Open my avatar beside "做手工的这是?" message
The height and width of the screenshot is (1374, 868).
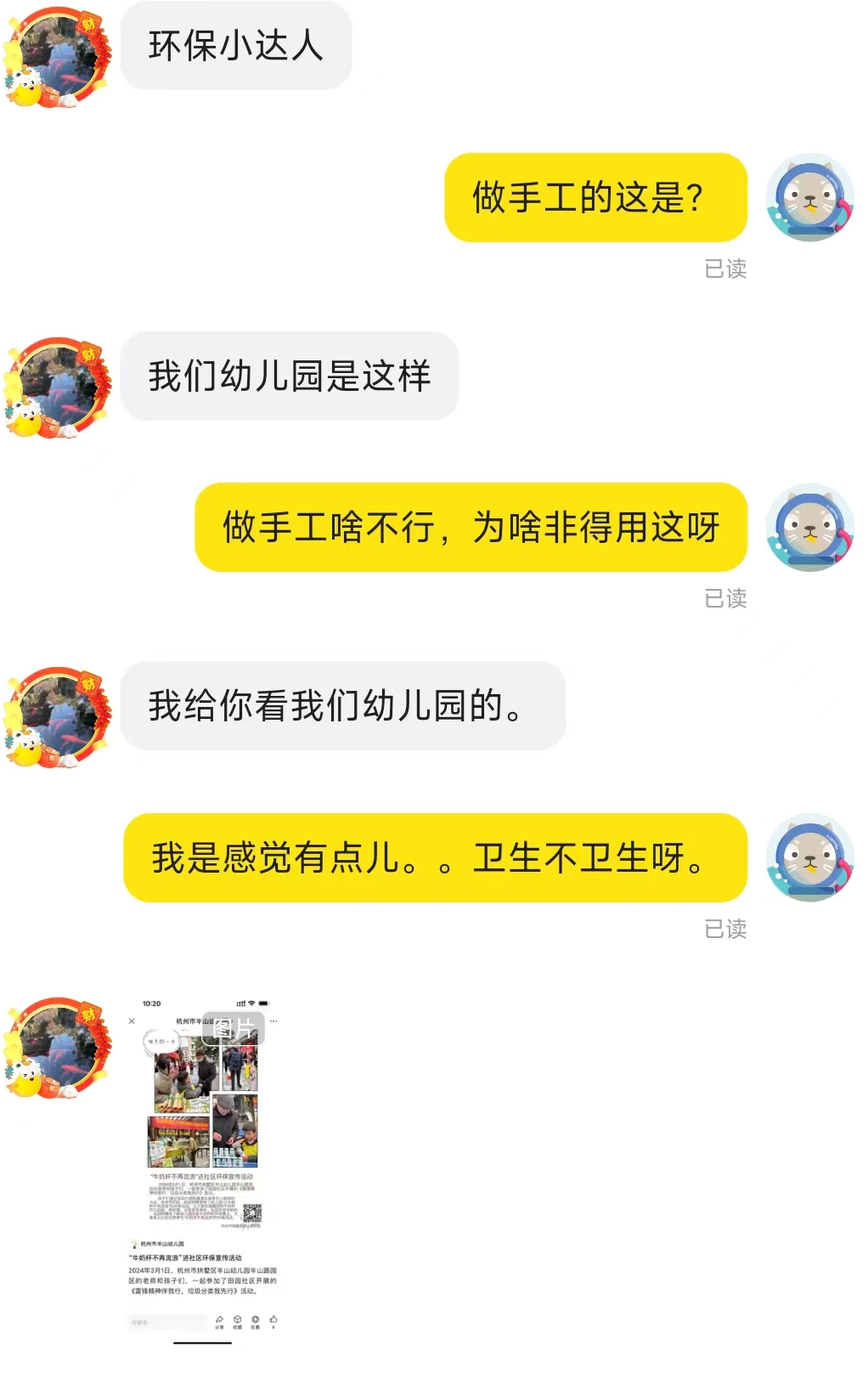point(809,199)
